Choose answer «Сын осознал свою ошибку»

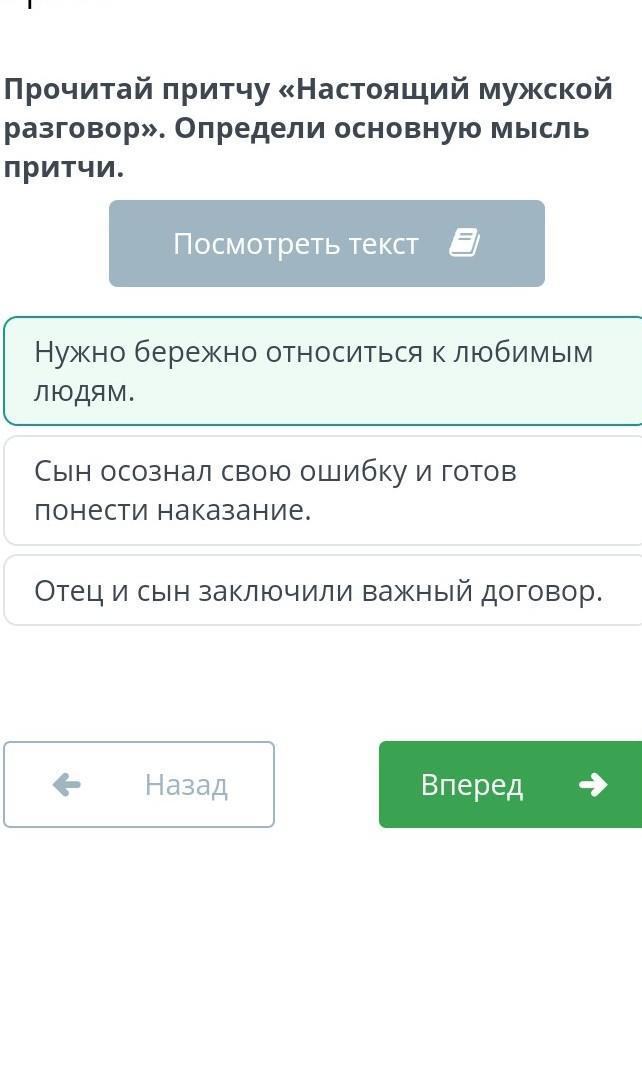tap(323, 490)
